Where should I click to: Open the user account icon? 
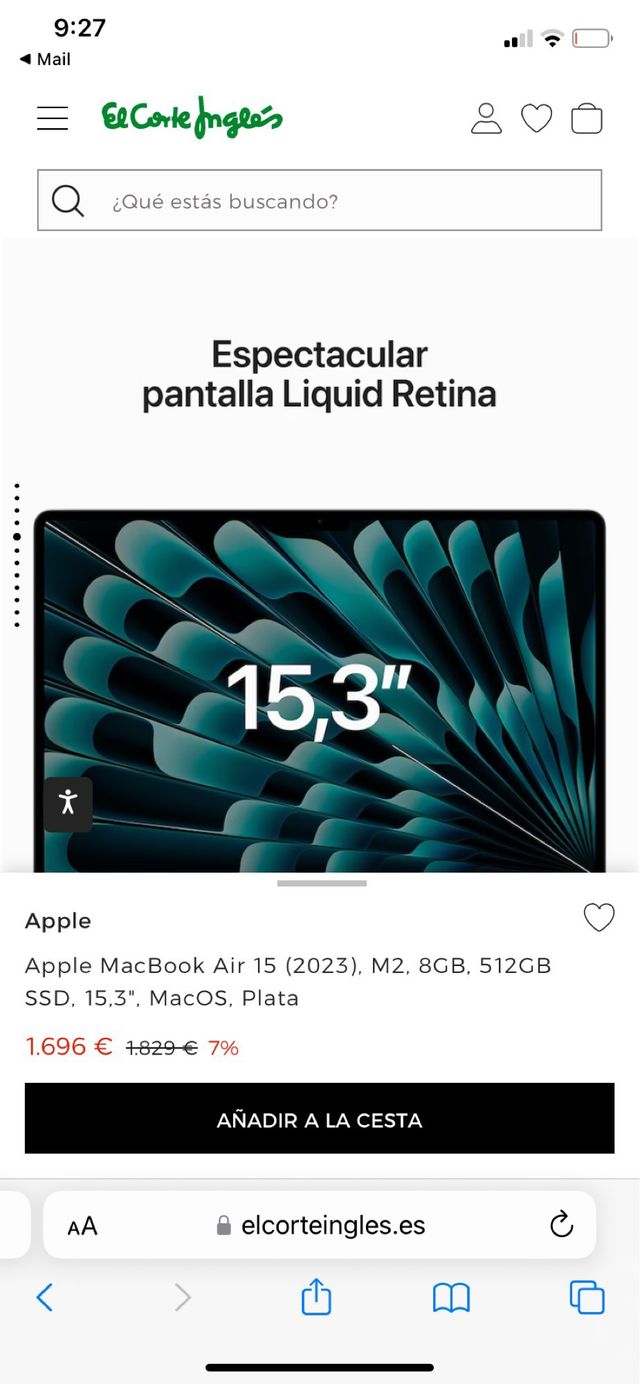[486, 118]
